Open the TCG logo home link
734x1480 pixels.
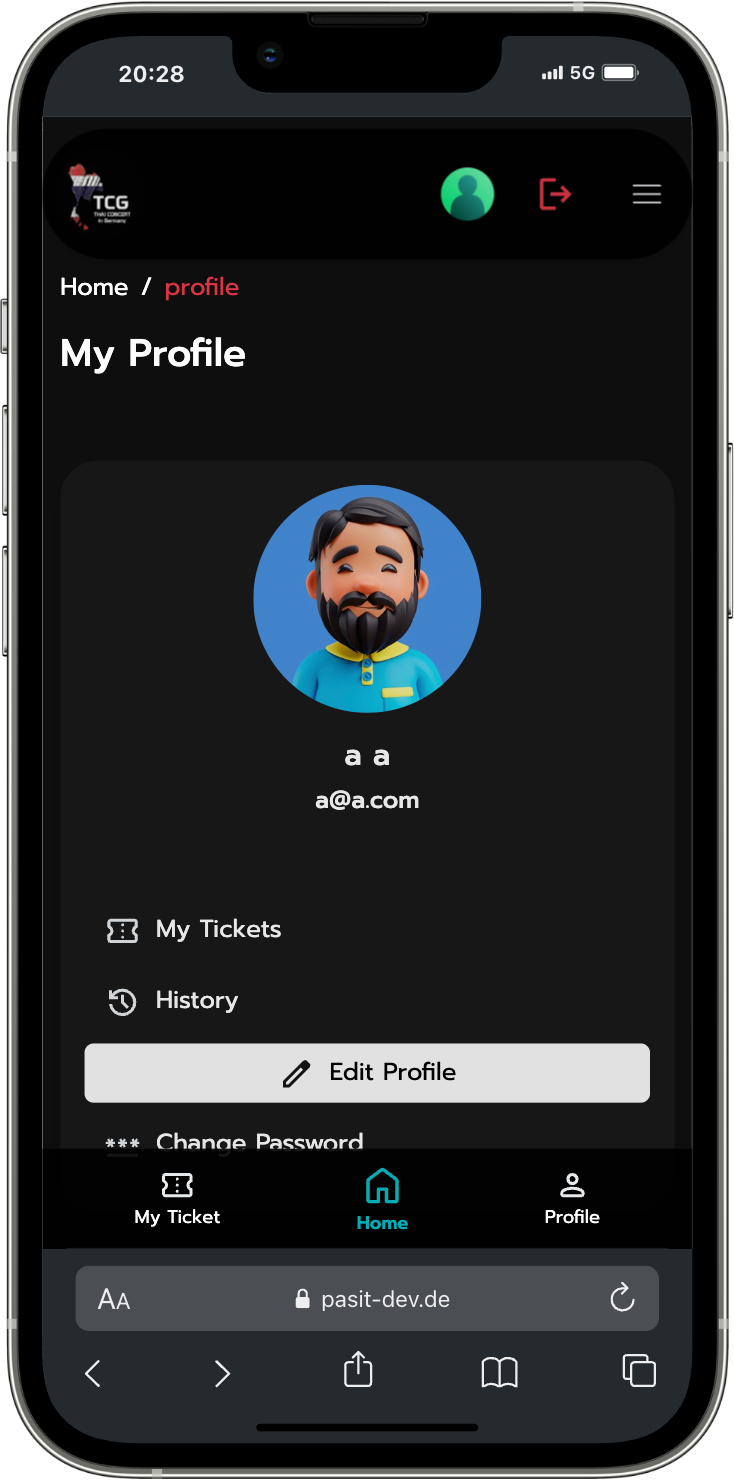coord(100,196)
